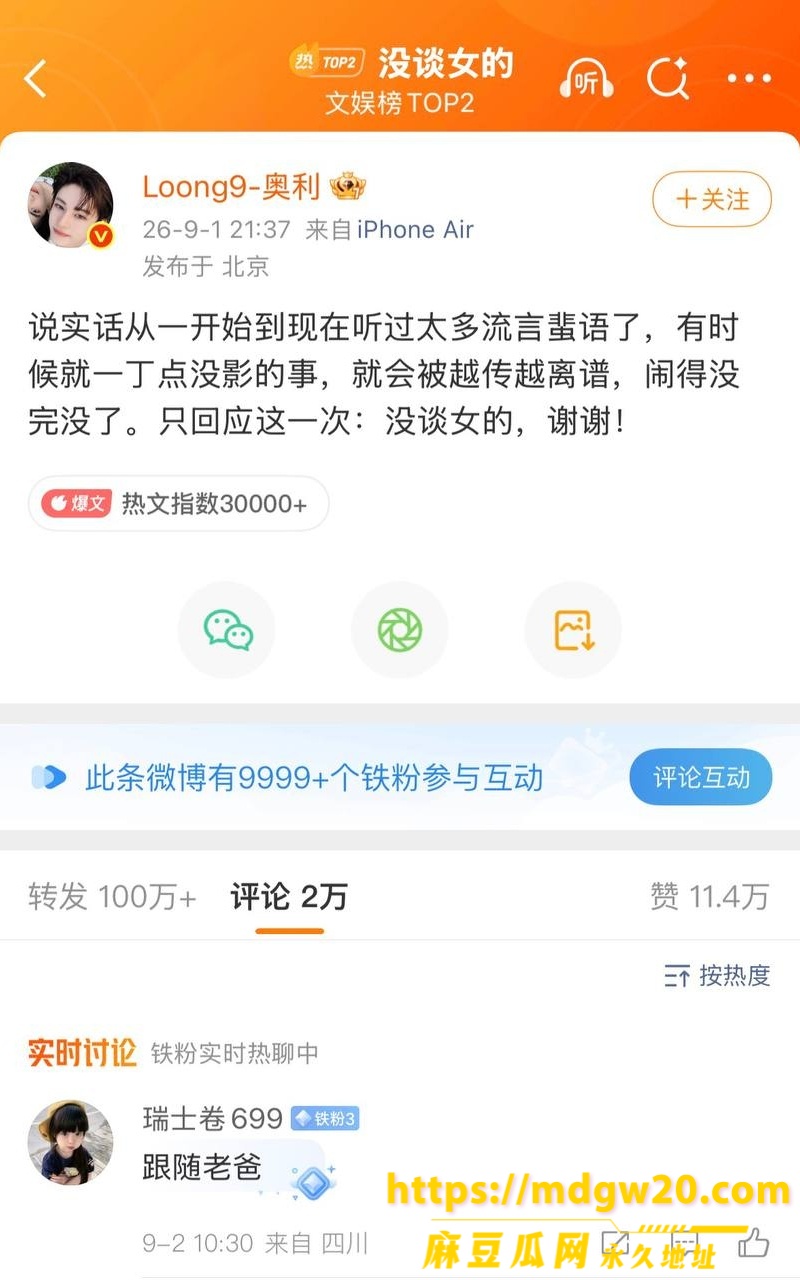
Task: Open the search icon in header
Action: [x=668, y=78]
